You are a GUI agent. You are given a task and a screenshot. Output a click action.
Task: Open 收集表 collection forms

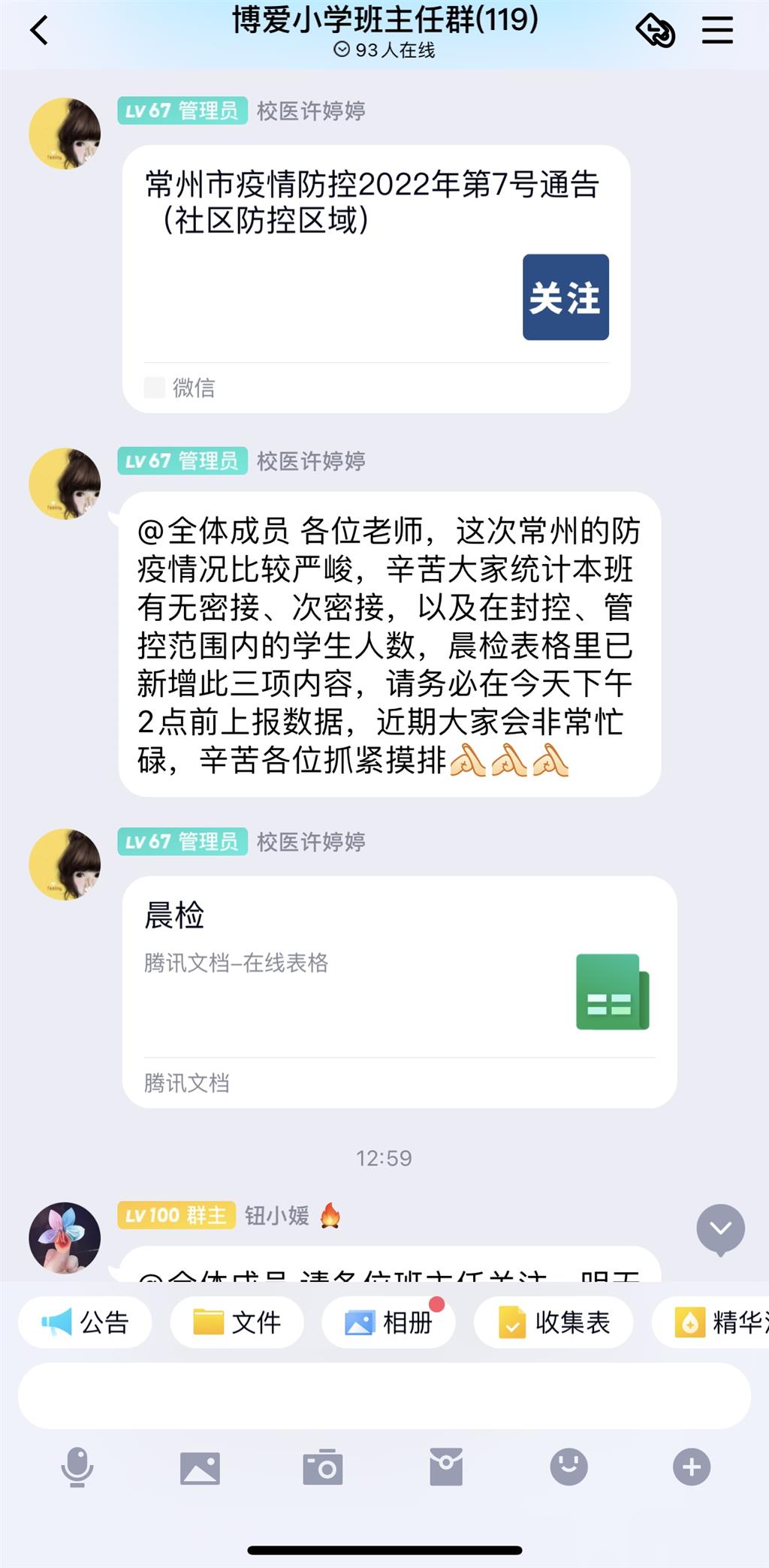tap(553, 1322)
